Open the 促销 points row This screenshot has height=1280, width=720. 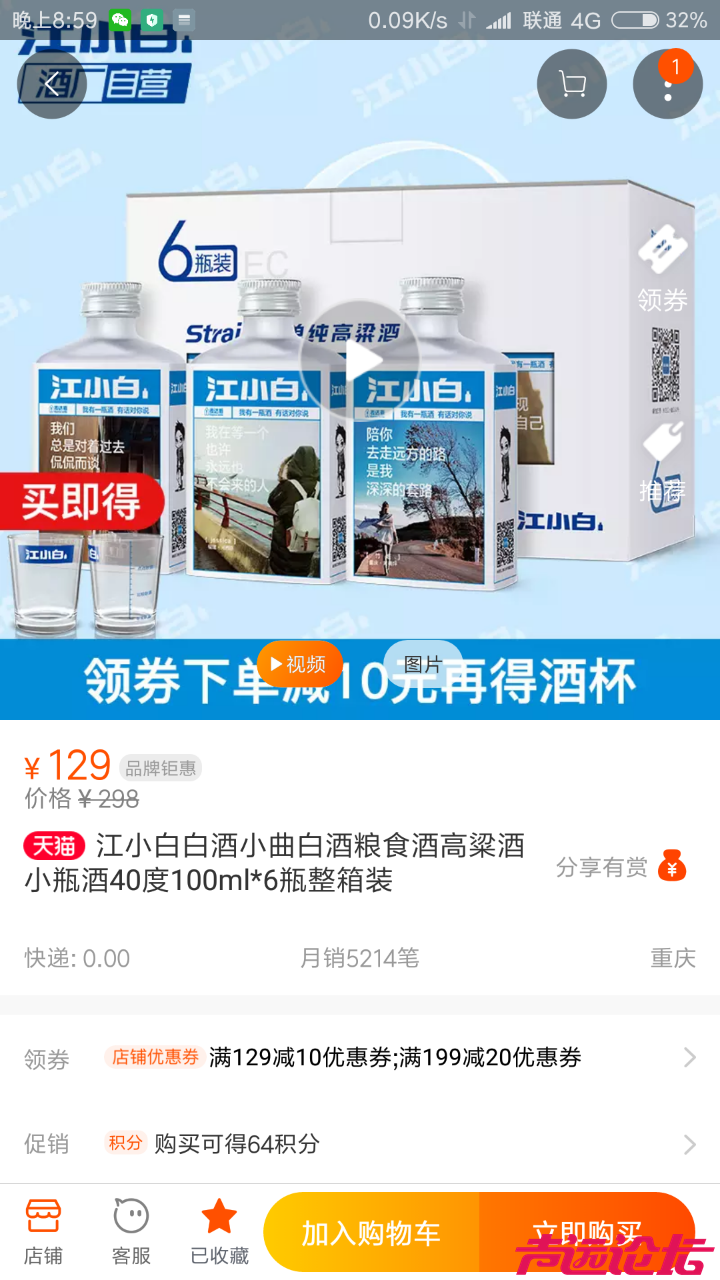(360, 1144)
